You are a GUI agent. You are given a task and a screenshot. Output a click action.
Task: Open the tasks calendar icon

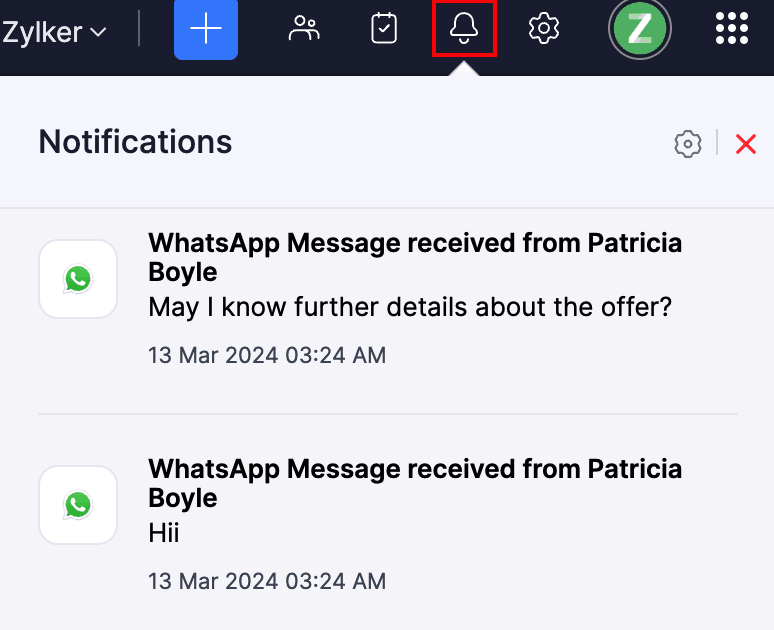(x=384, y=29)
